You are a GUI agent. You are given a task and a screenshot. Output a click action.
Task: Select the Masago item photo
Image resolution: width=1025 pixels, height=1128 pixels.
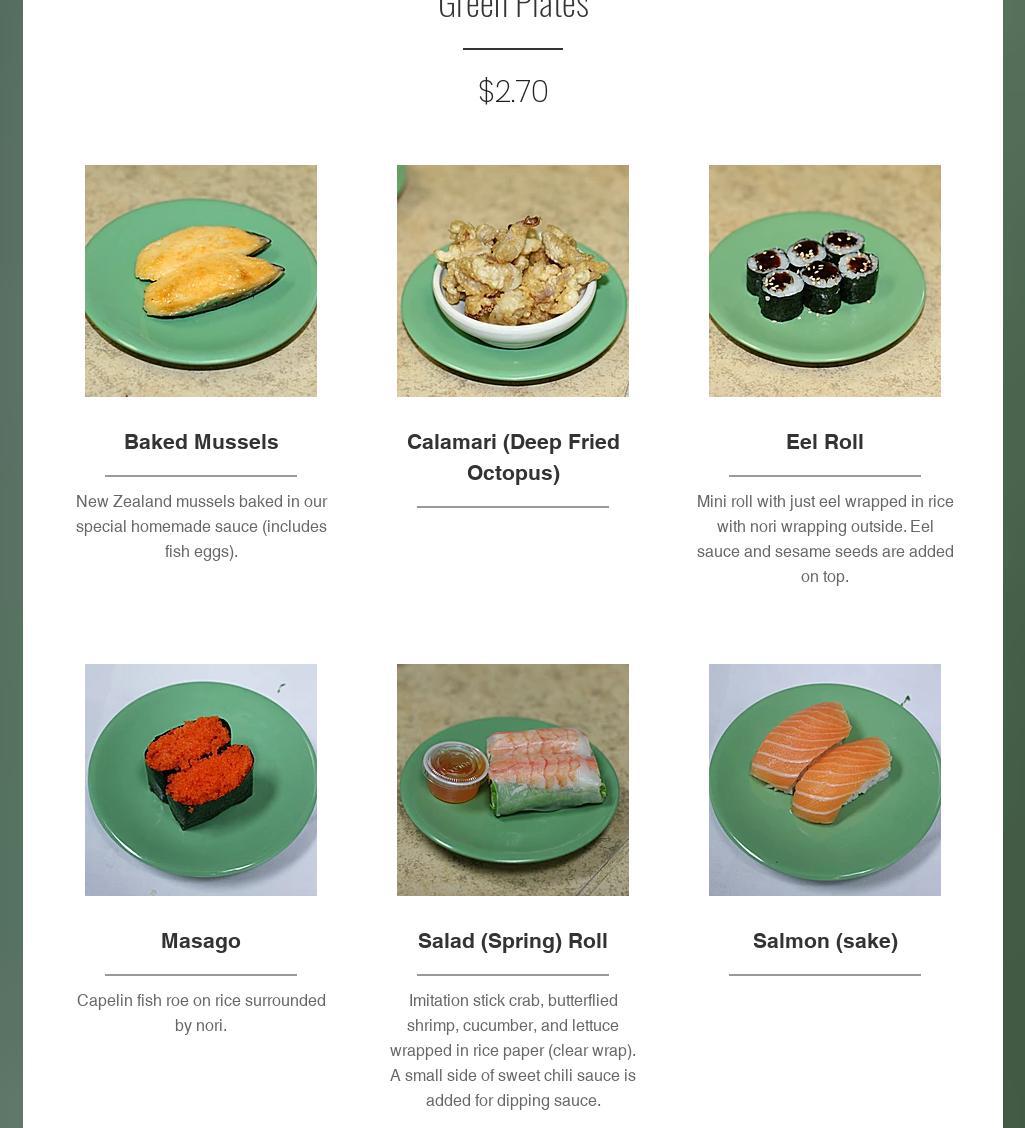click(x=200, y=780)
